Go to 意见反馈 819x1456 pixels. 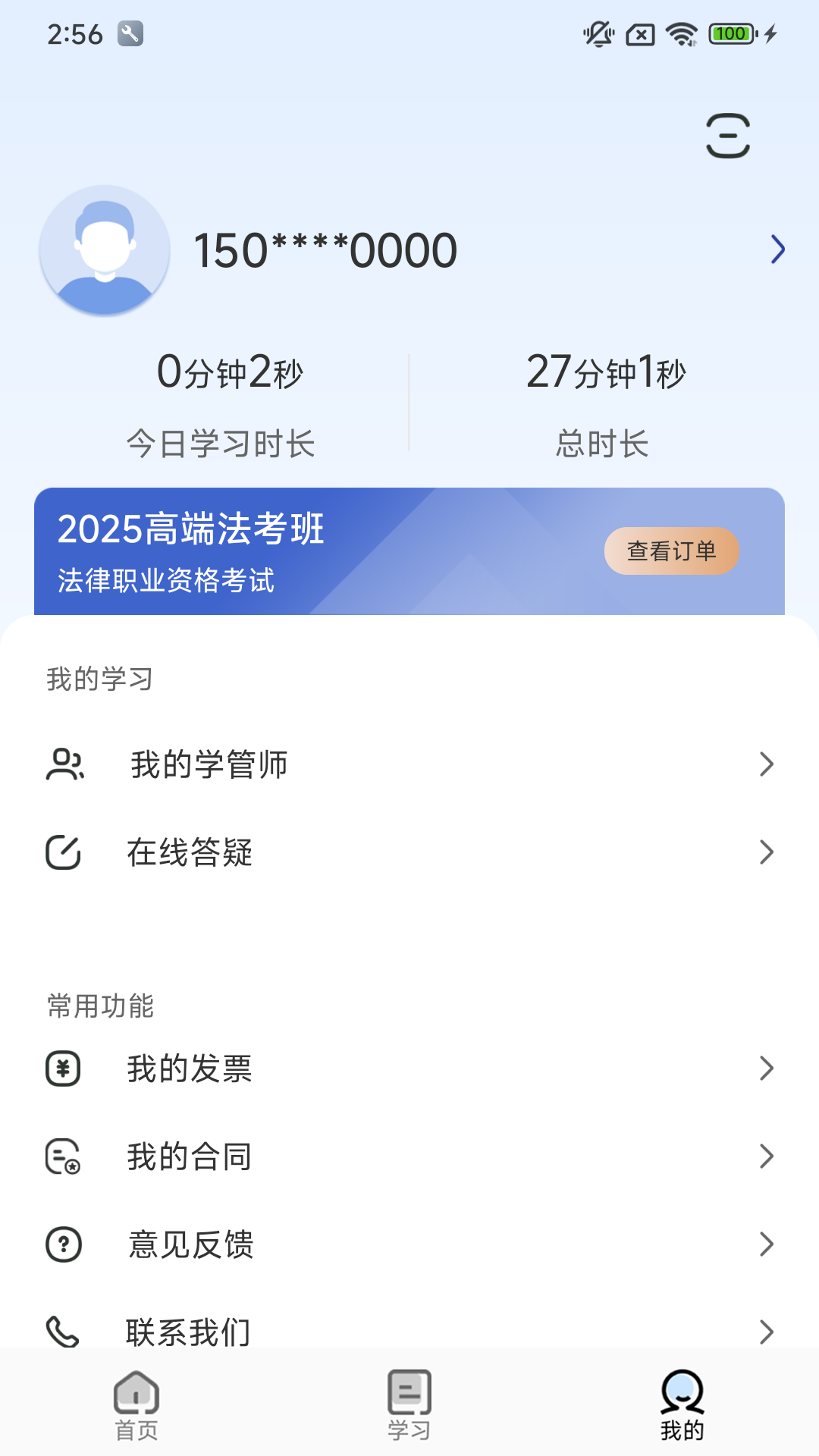point(409,1244)
